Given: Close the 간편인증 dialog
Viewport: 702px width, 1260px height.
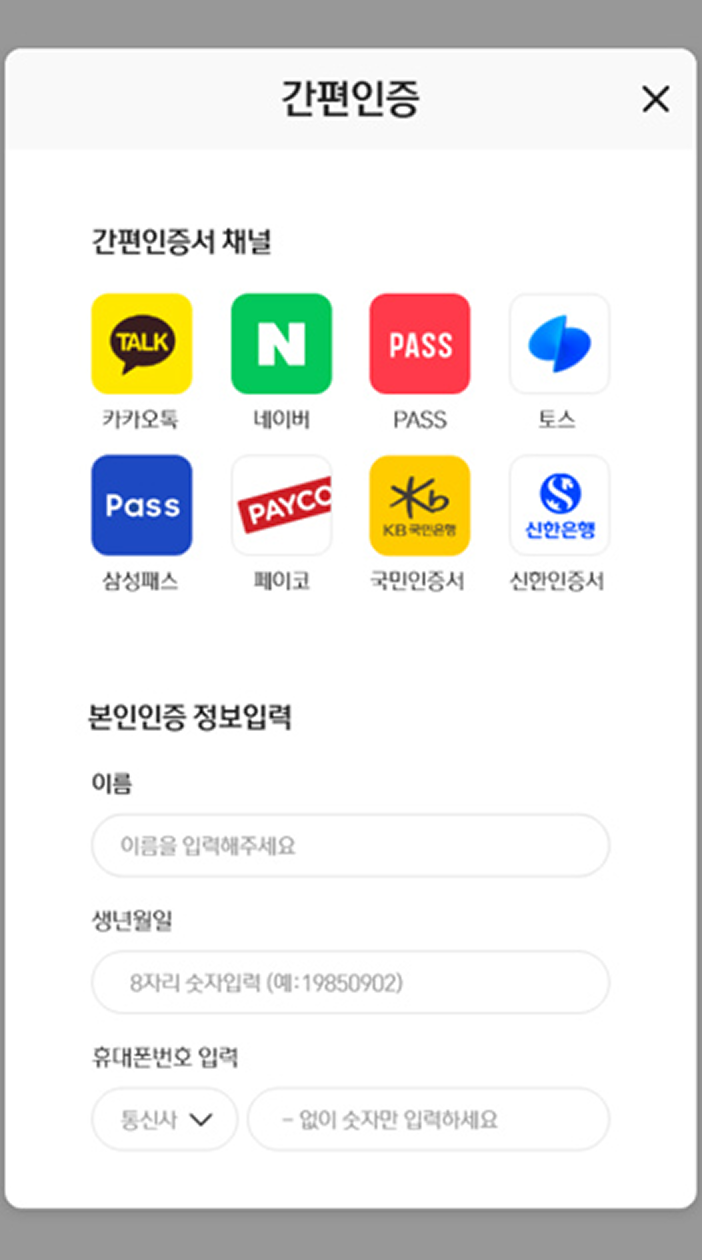Looking at the screenshot, I should [x=655, y=99].
